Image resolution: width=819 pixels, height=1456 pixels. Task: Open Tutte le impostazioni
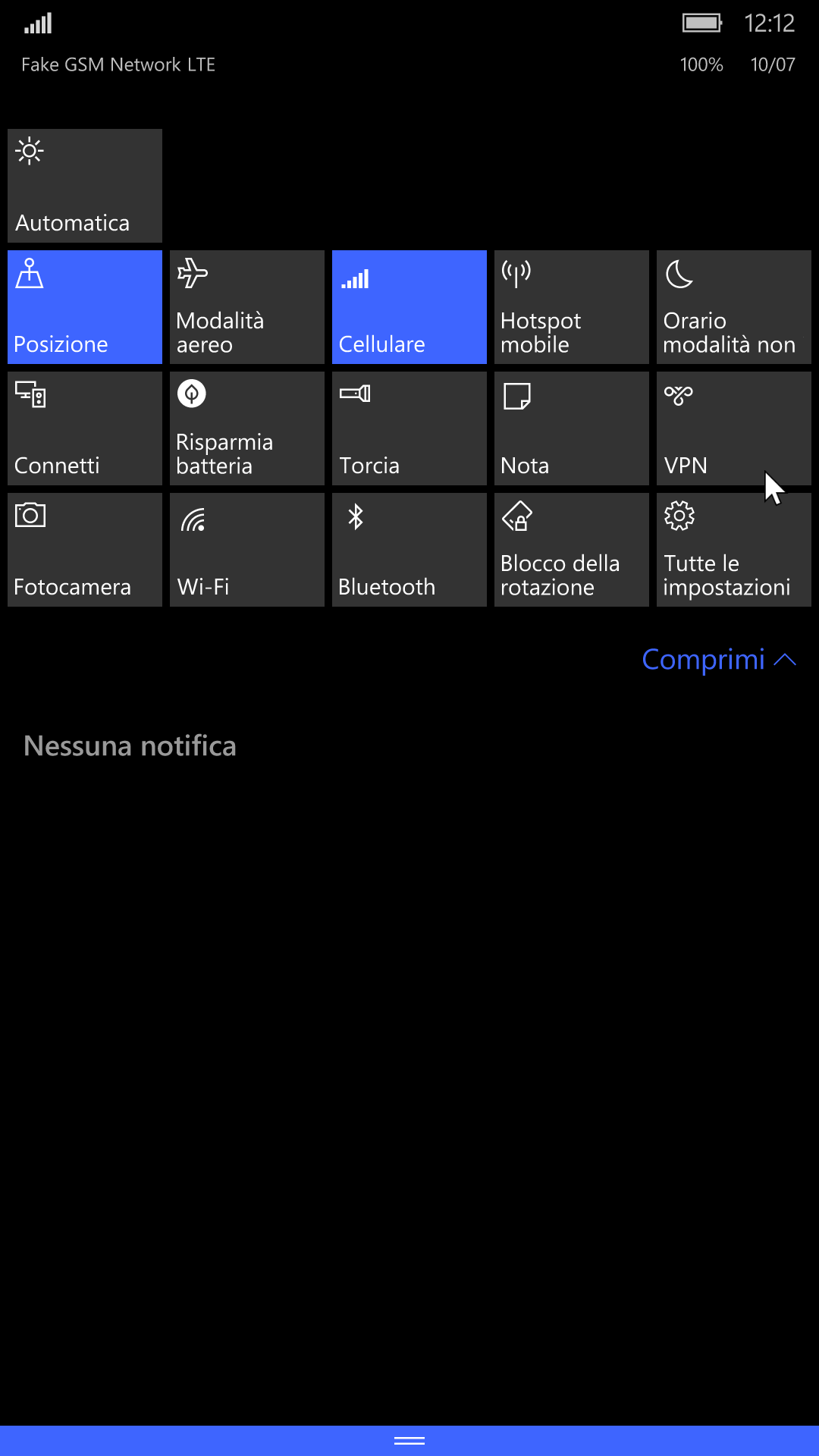[734, 550]
